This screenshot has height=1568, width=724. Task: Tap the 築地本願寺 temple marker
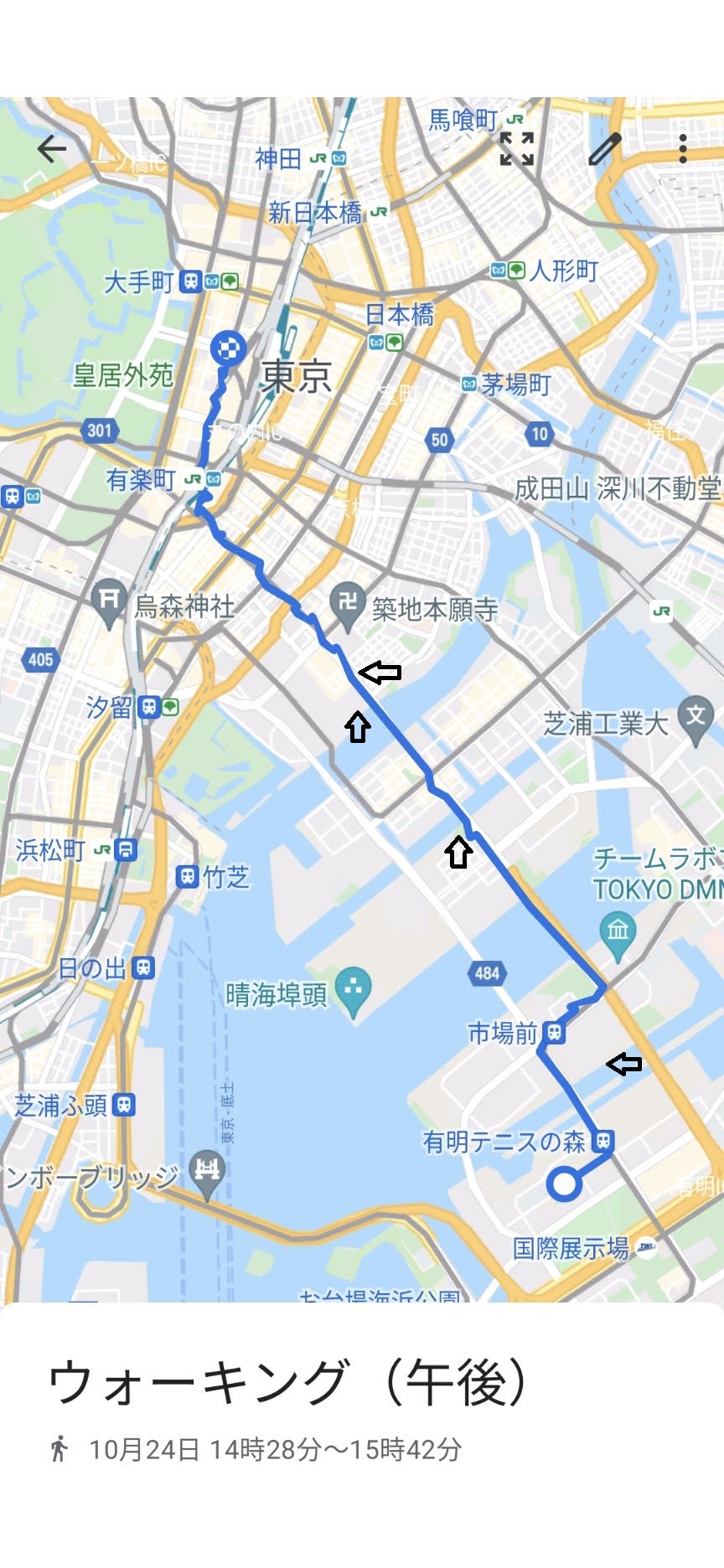tap(349, 604)
